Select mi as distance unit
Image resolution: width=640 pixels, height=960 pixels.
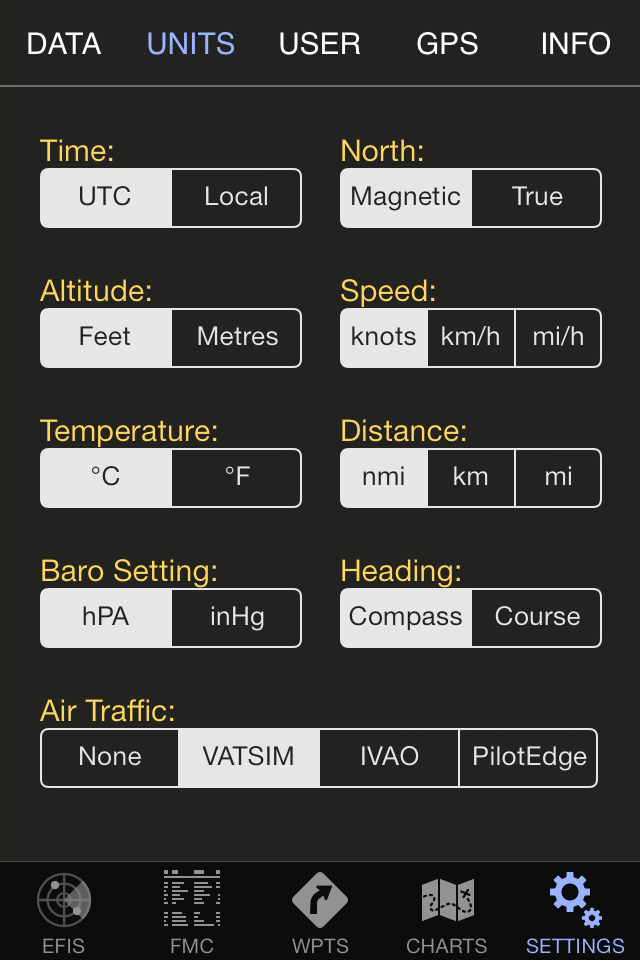click(x=558, y=477)
